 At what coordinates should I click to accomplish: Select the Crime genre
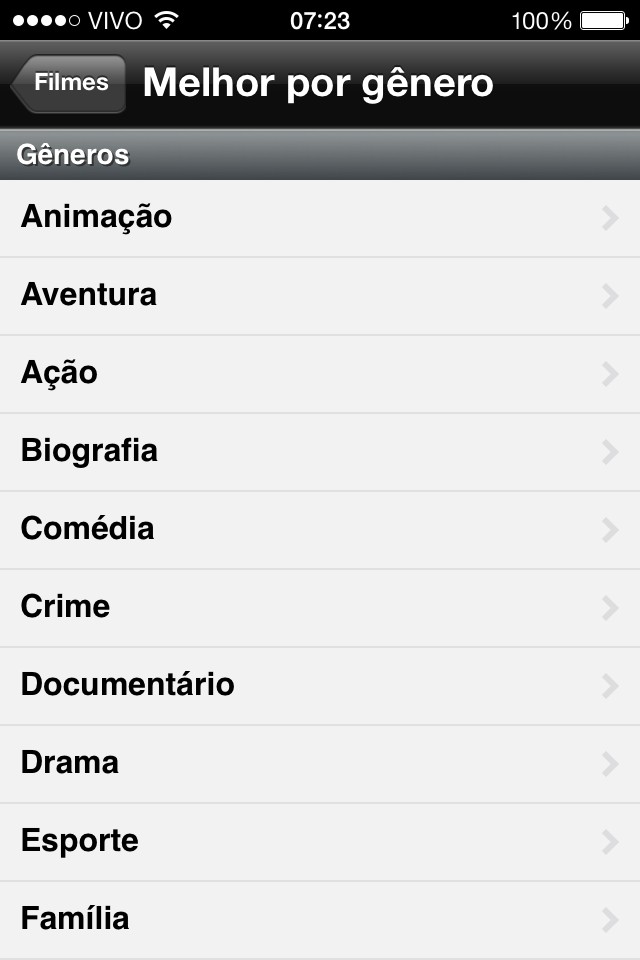coord(320,607)
